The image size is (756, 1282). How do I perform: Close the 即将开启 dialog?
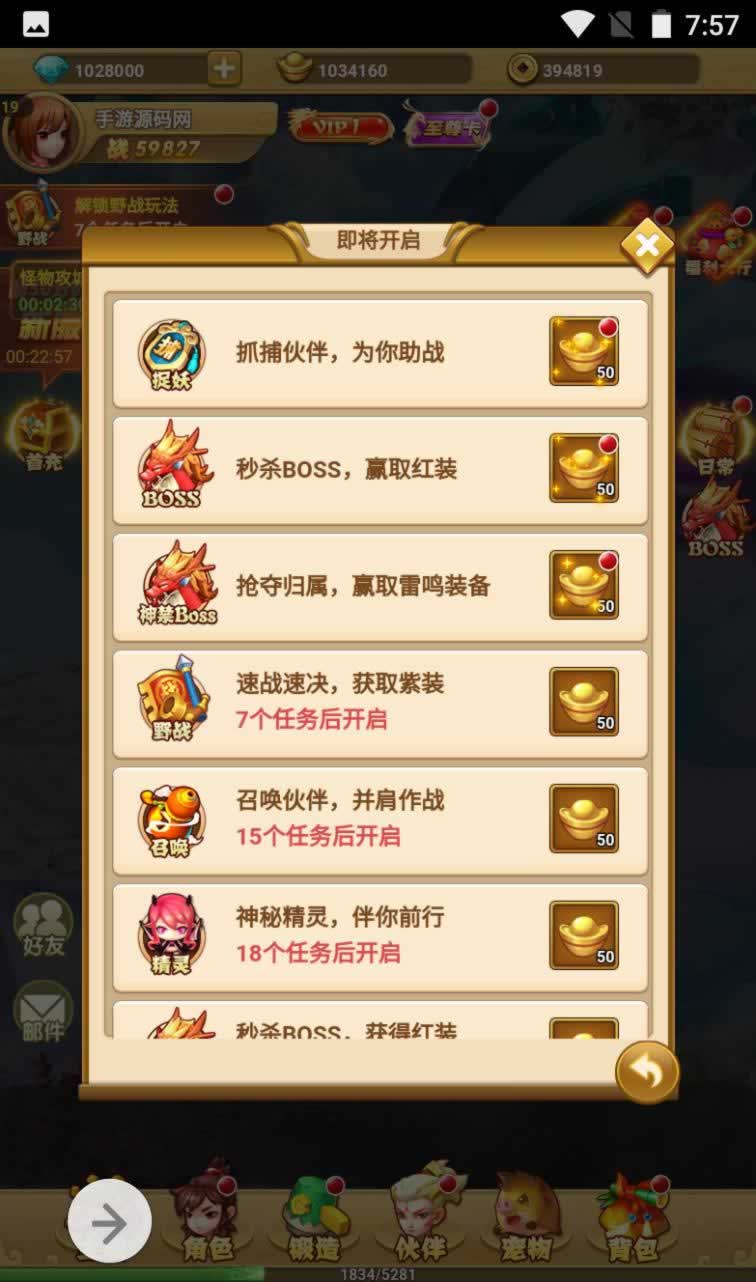pyautogui.click(x=647, y=245)
